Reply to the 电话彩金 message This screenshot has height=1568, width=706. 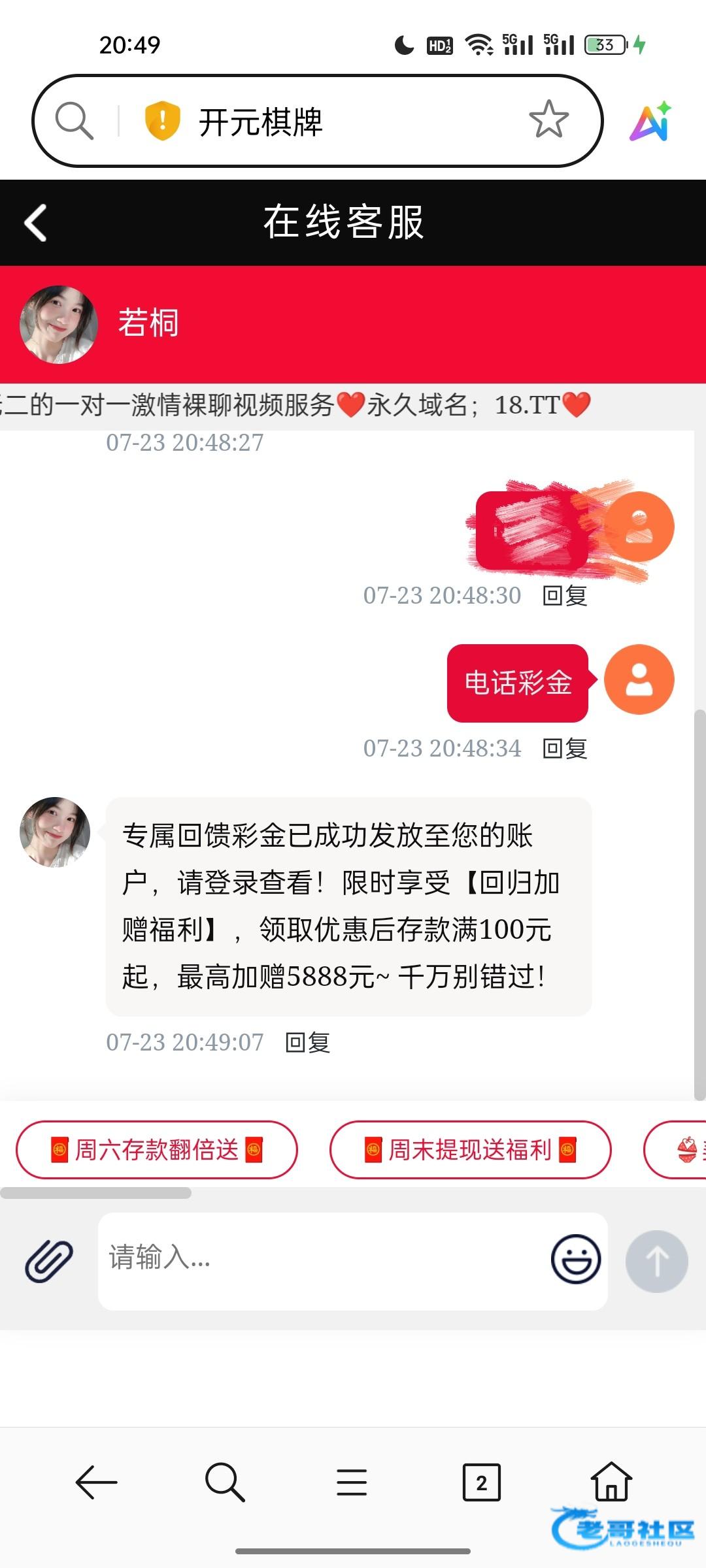click(x=565, y=749)
